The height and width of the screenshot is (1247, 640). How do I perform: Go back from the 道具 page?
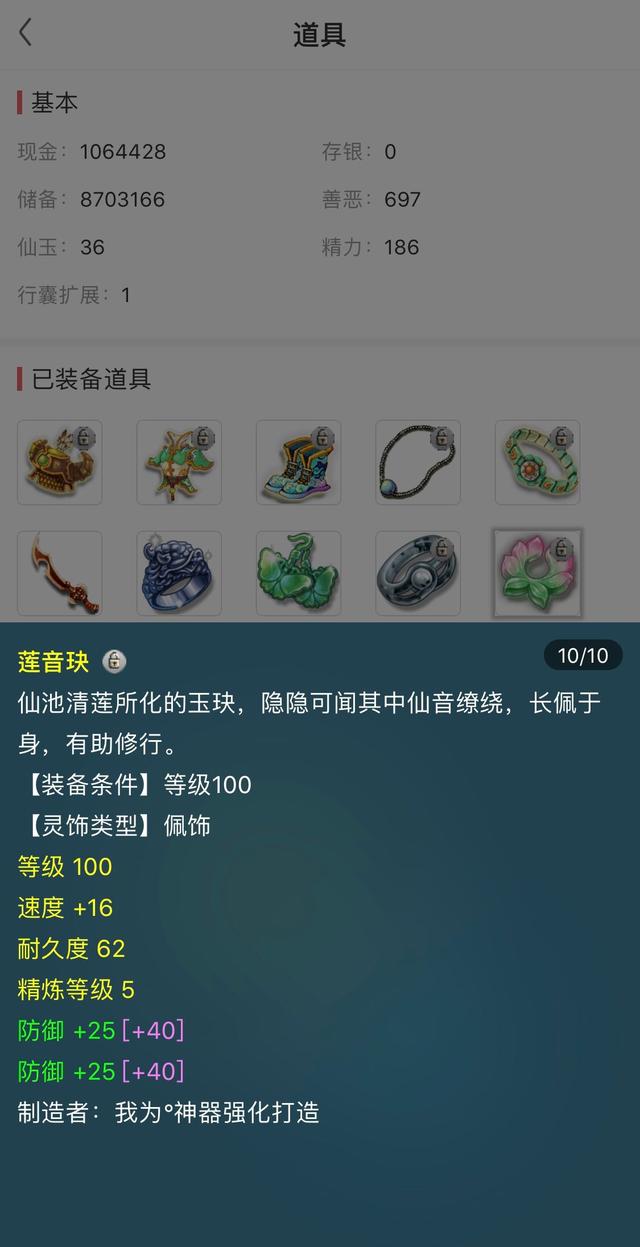tap(26, 33)
